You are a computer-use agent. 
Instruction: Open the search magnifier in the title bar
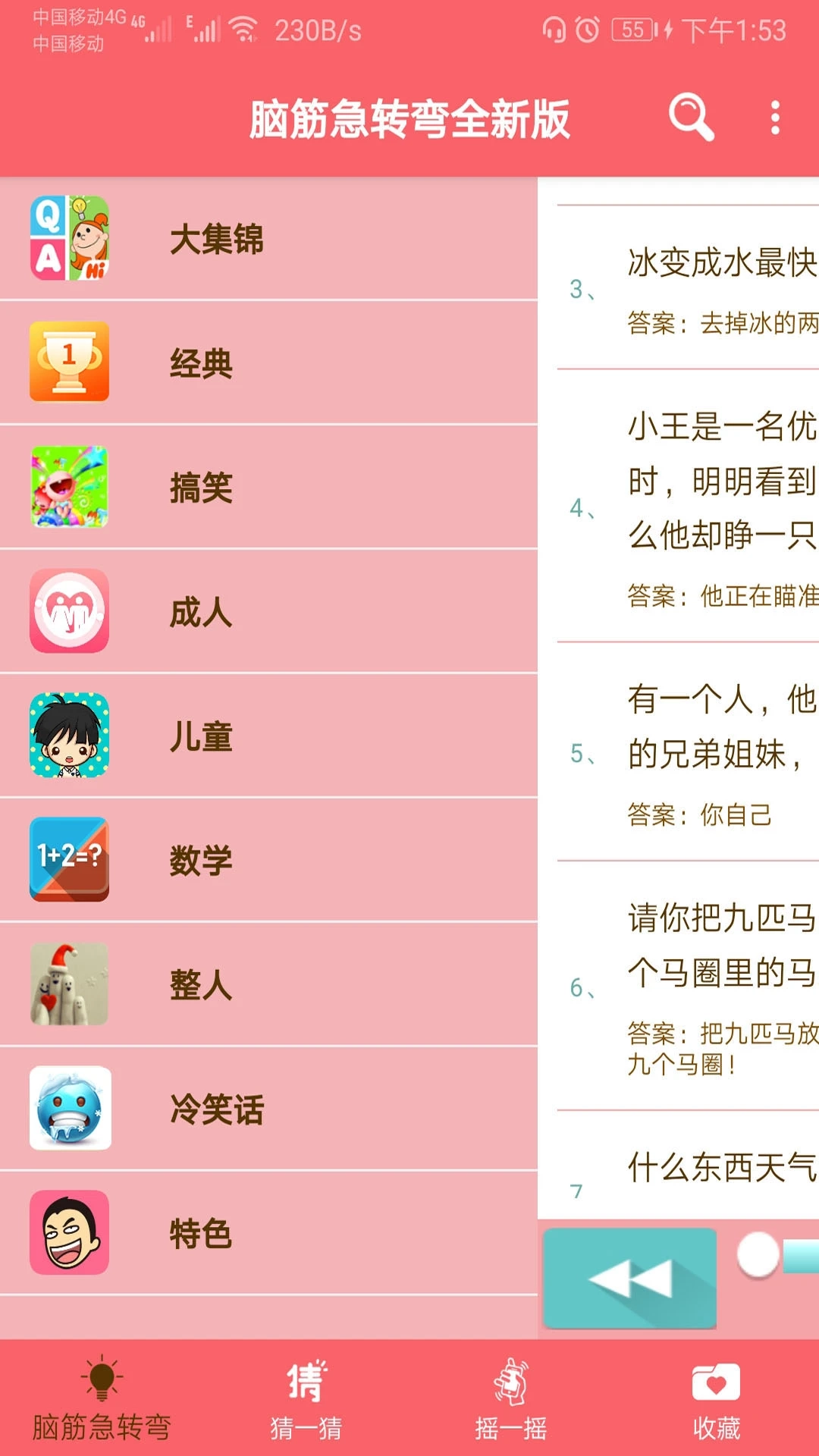point(689,118)
